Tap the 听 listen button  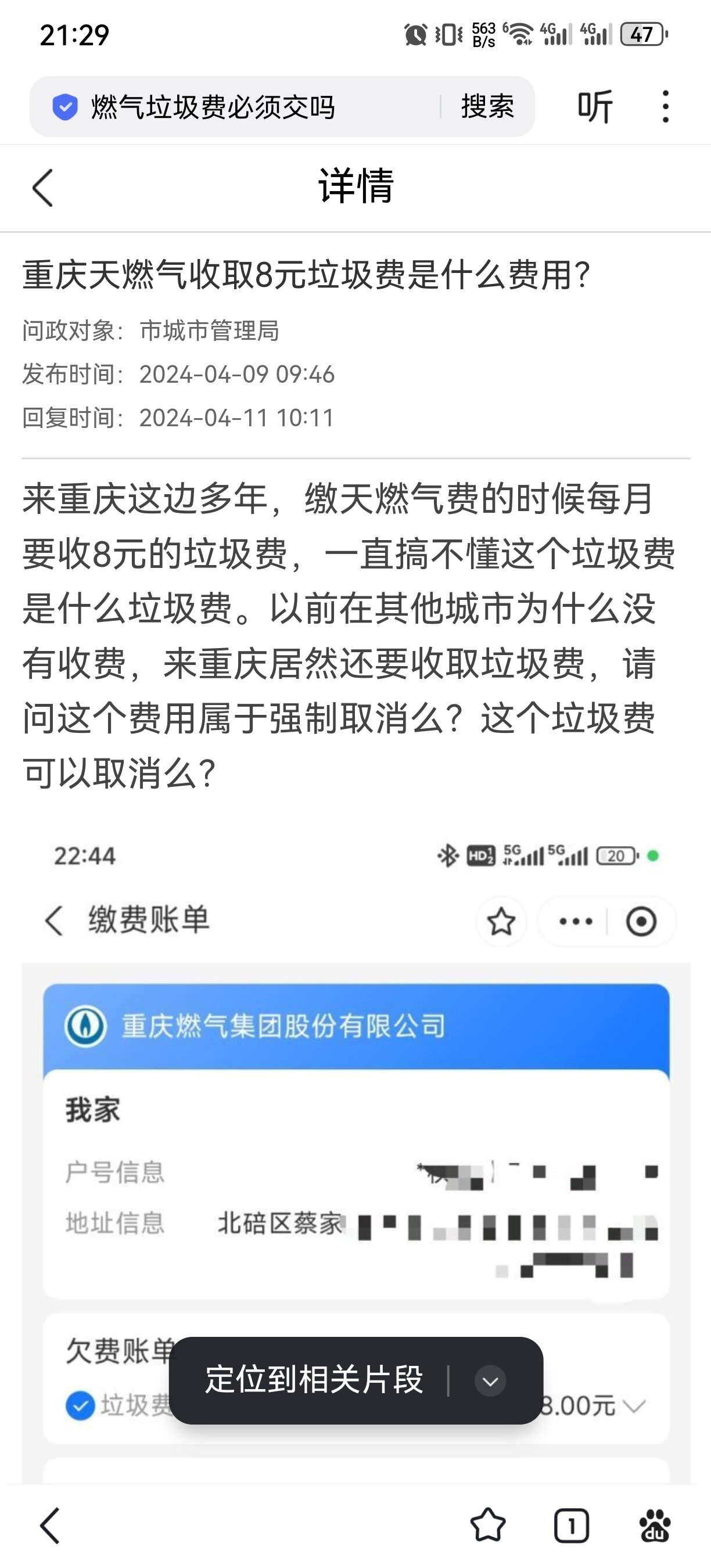(595, 107)
